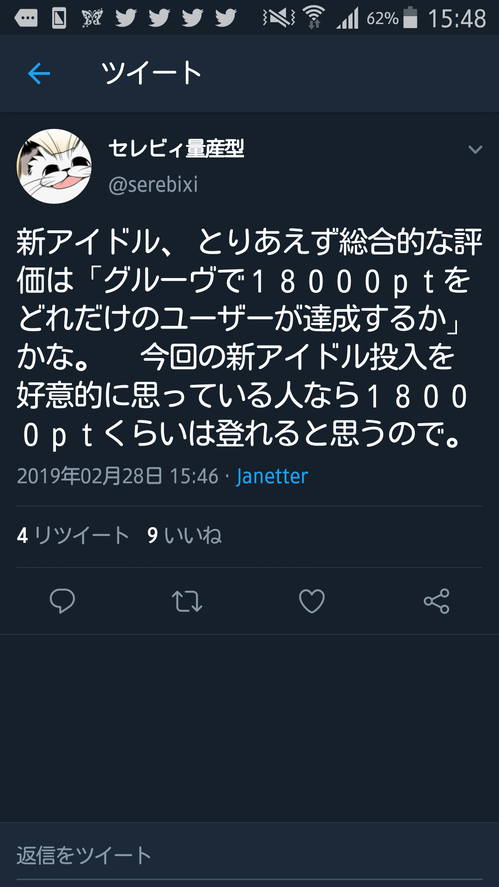499x887 pixels.
Task: Tap the 返信をツイート reply field
Action: pyautogui.click(x=250, y=855)
